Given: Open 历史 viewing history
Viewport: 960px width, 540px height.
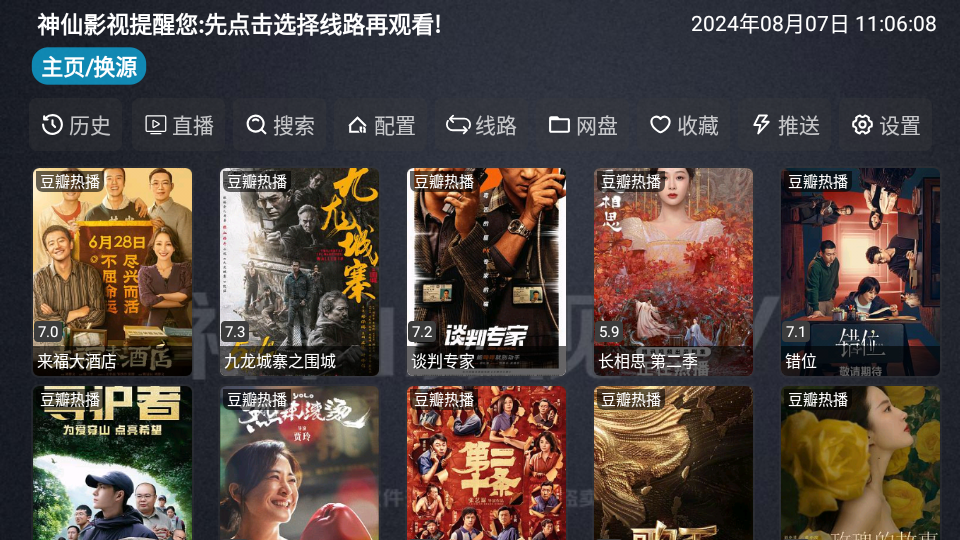Looking at the screenshot, I should click(76, 125).
